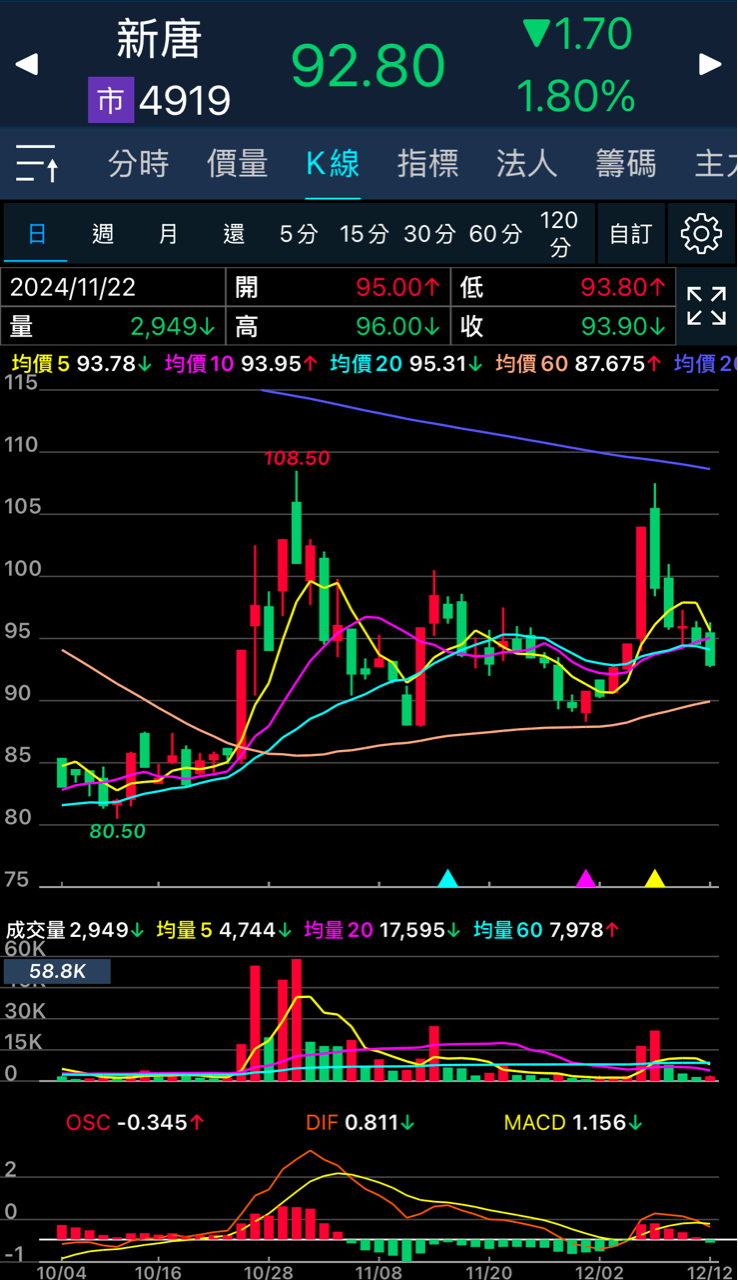Expand the chart to fullscreen
This screenshot has height=1280, width=738.
[706, 306]
